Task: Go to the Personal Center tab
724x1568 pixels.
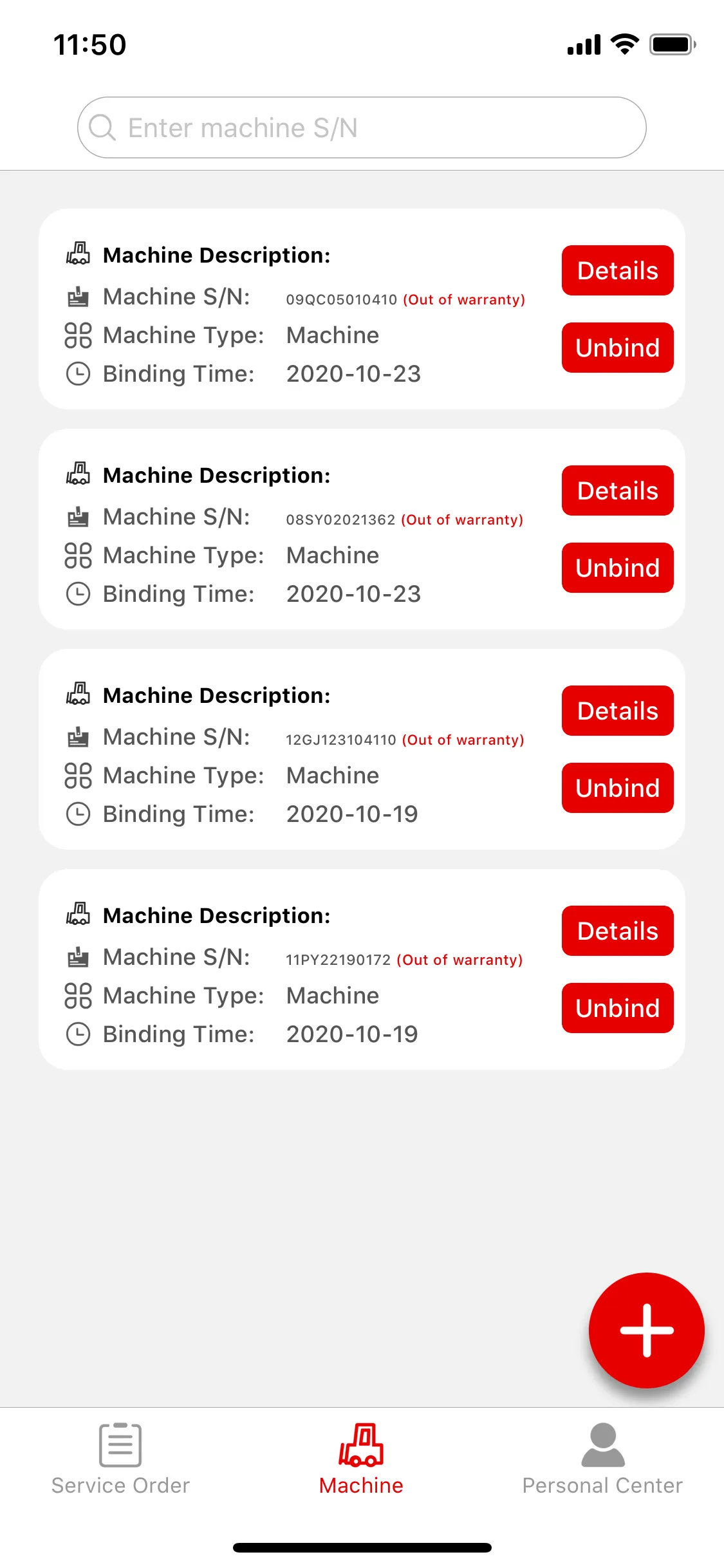Action: pos(602,1459)
